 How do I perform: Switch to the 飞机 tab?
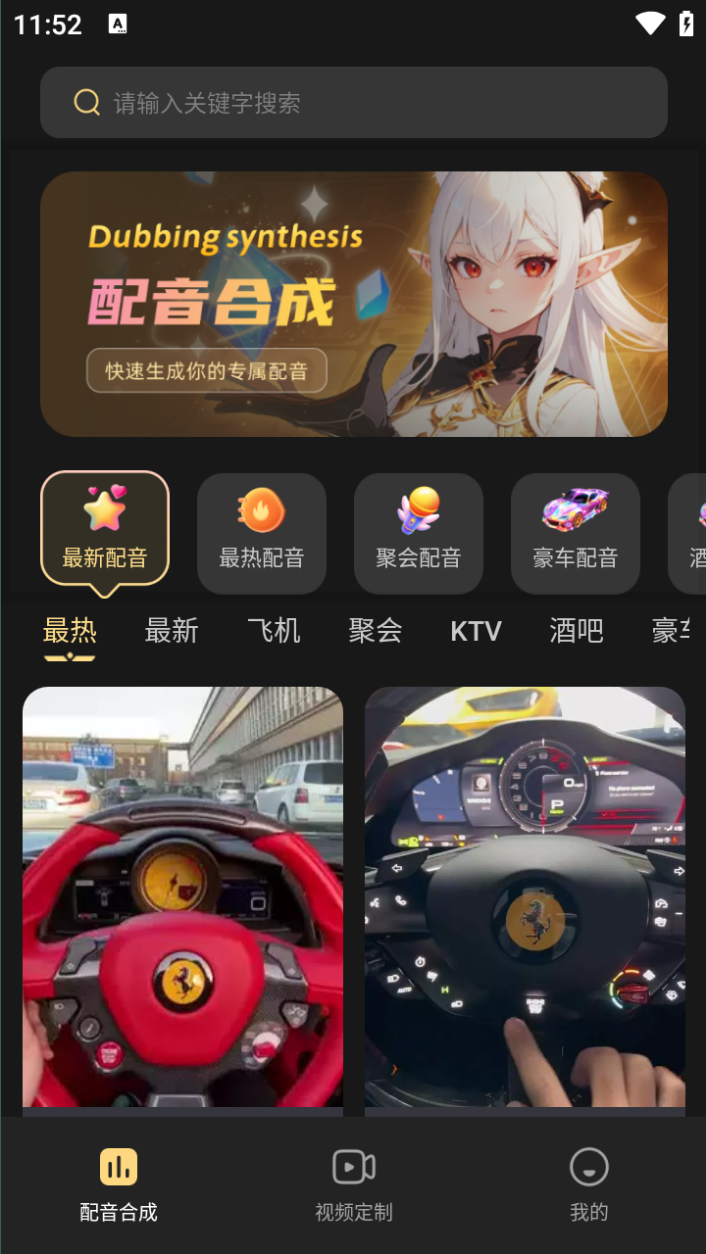pos(274,631)
